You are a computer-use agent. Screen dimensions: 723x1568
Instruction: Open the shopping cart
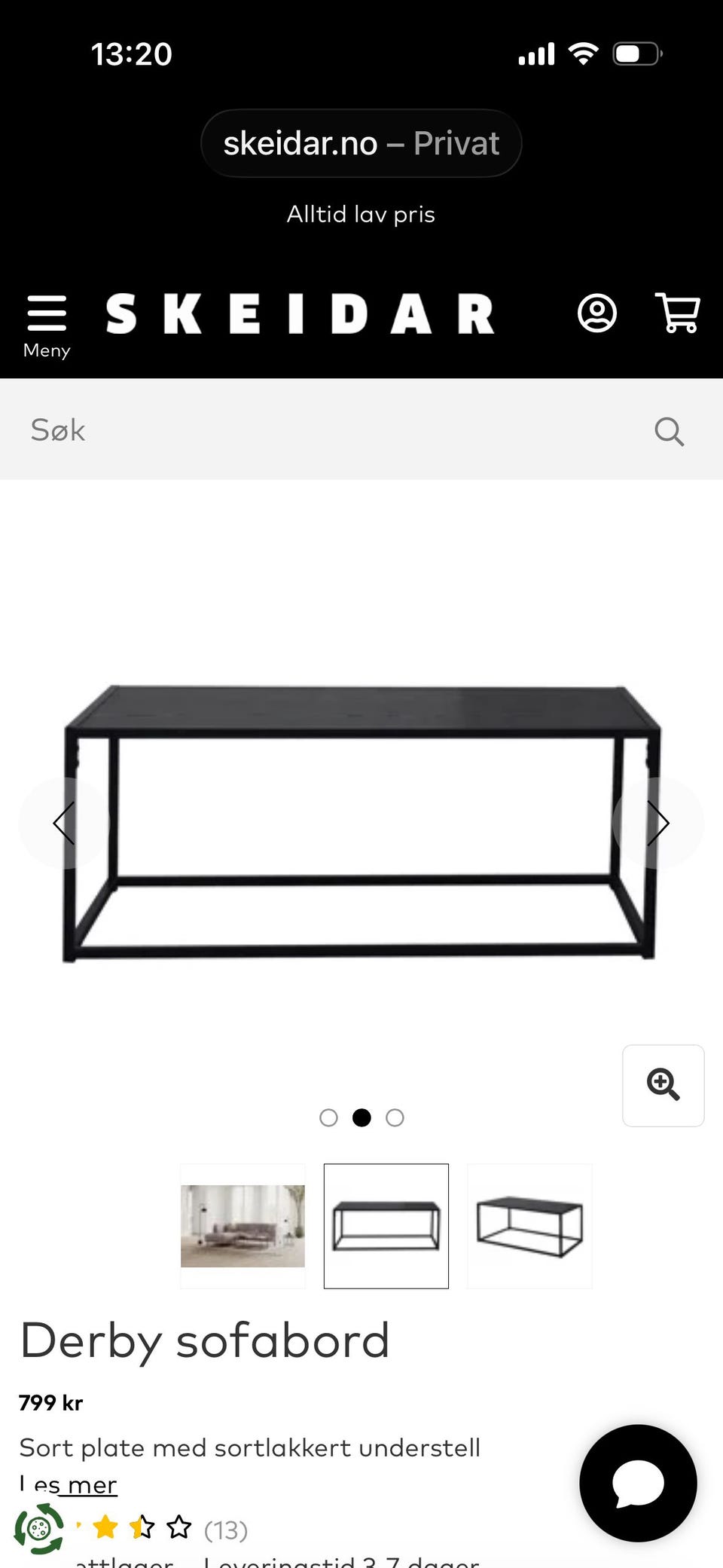point(679,313)
